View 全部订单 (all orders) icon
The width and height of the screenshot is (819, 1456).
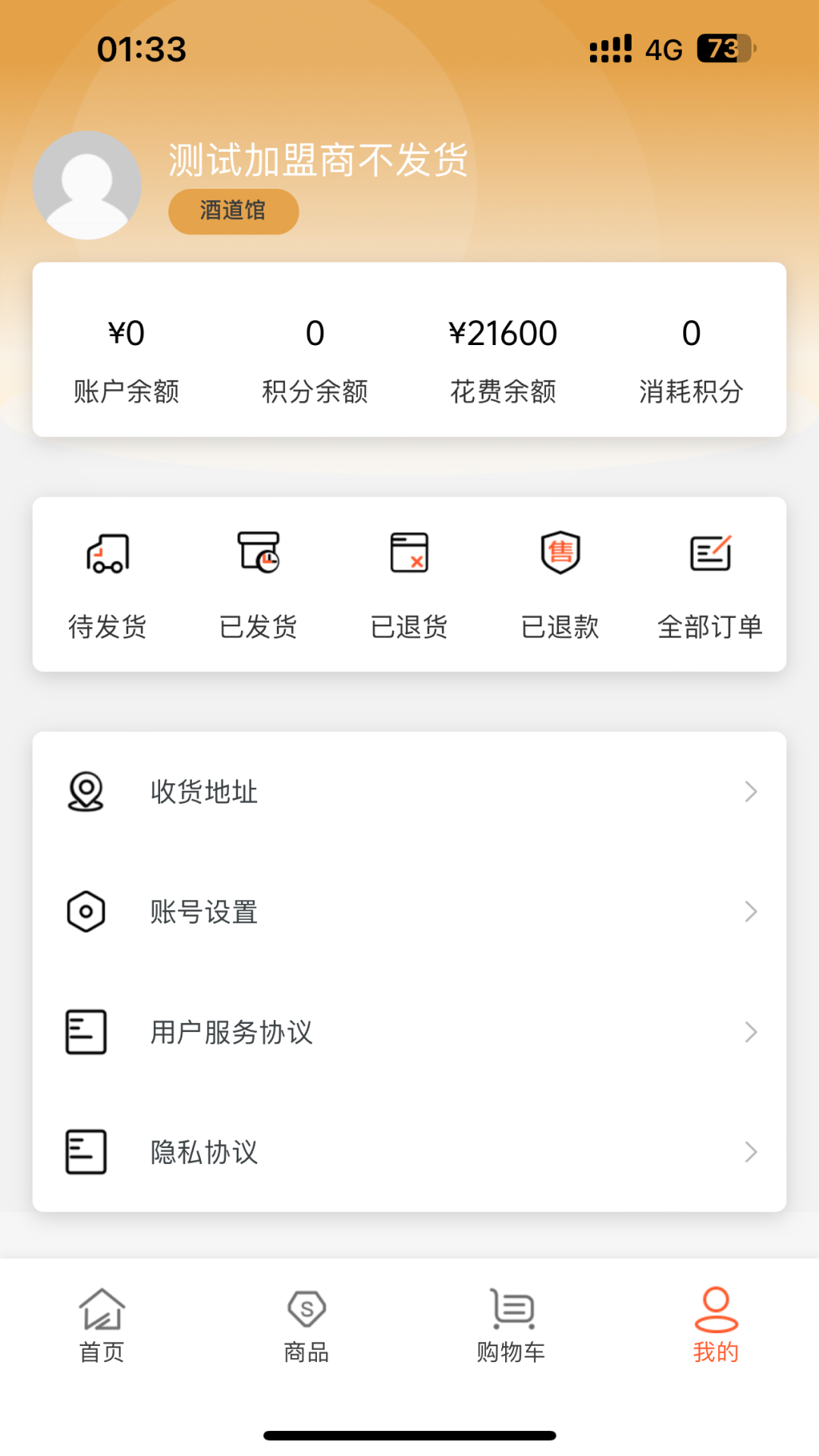click(711, 554)
